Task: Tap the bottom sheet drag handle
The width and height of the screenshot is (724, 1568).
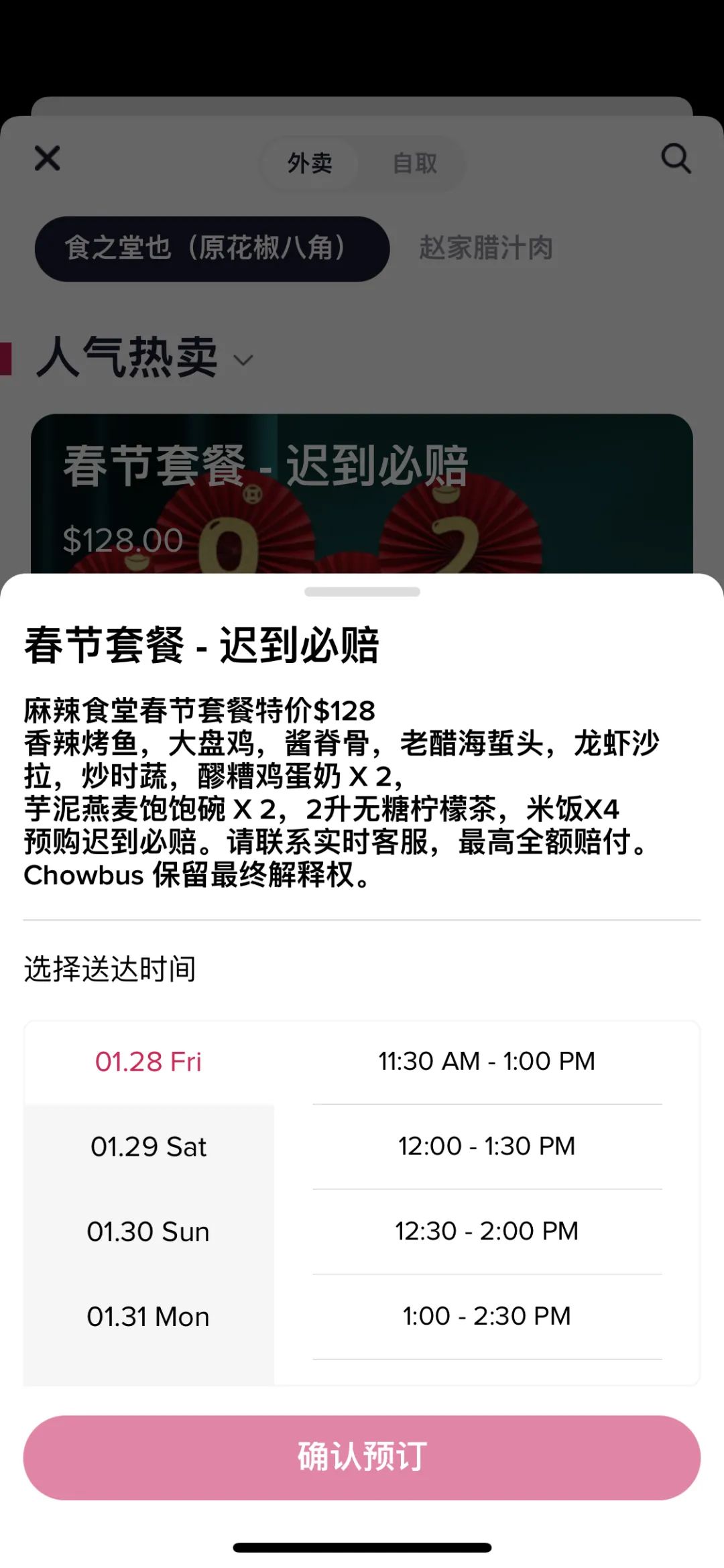Action: pos(362,592)
